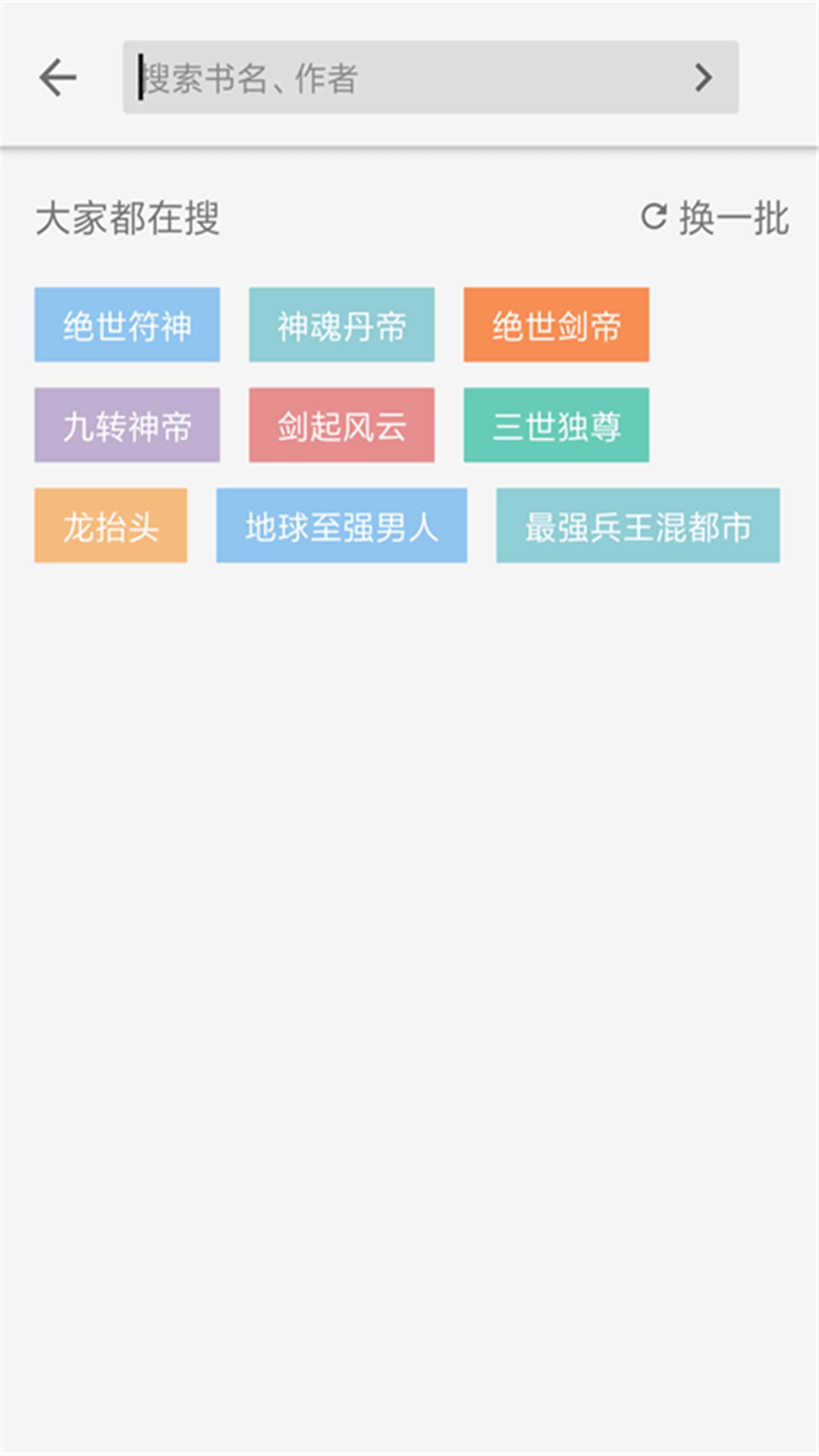Open 九转神帝 suggestion
The width and height of the screenshot is (819, 1456).
tap(127, 425)
